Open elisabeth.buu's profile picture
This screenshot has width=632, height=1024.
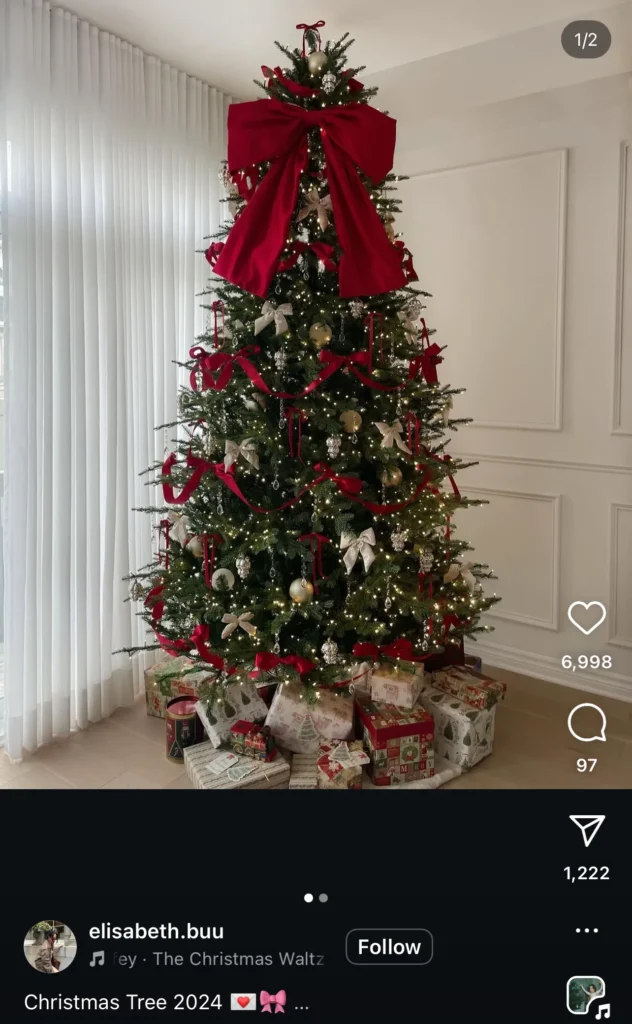tap(50, 946)
